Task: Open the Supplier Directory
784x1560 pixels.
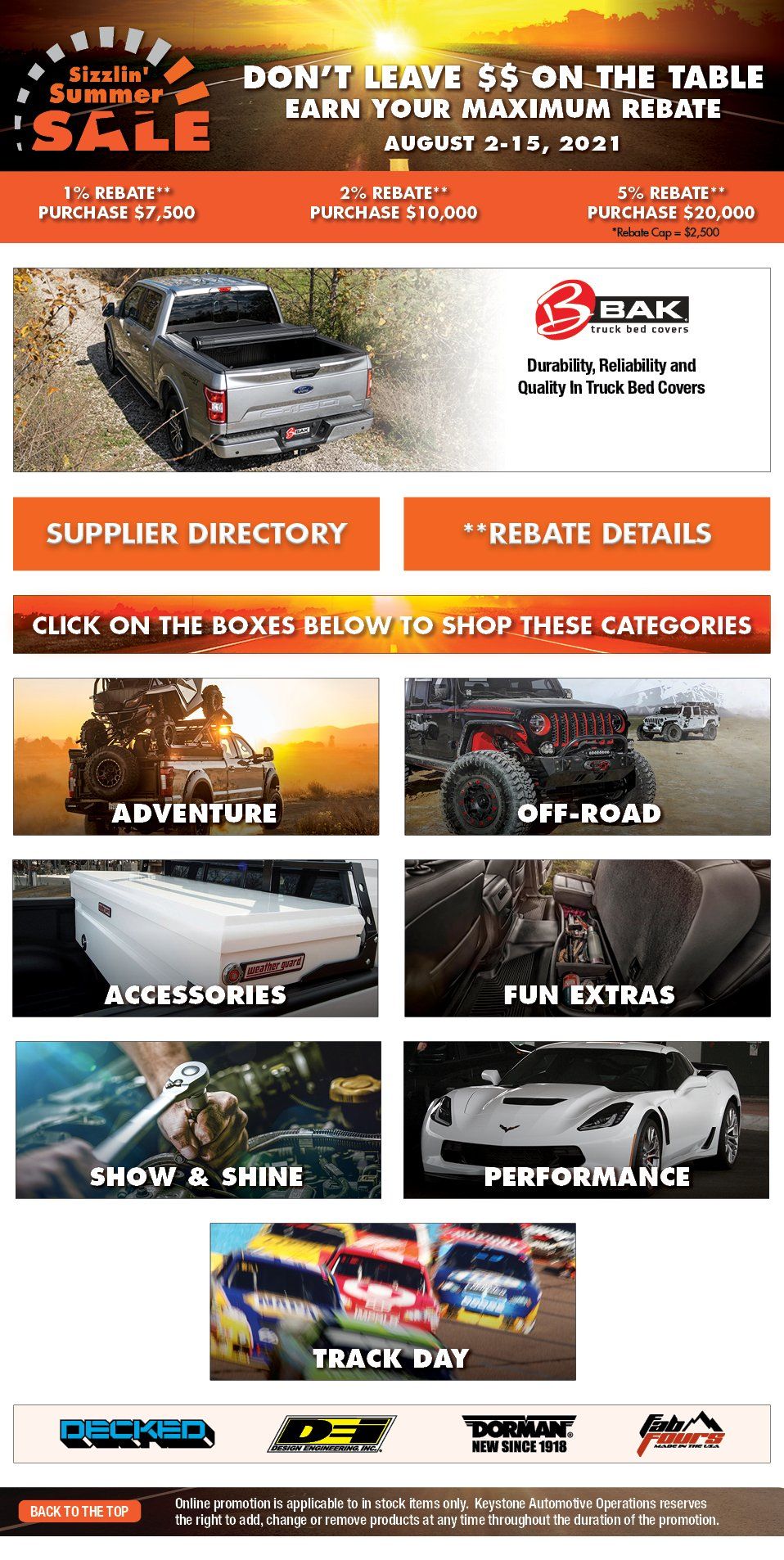Action: [196, 534]
